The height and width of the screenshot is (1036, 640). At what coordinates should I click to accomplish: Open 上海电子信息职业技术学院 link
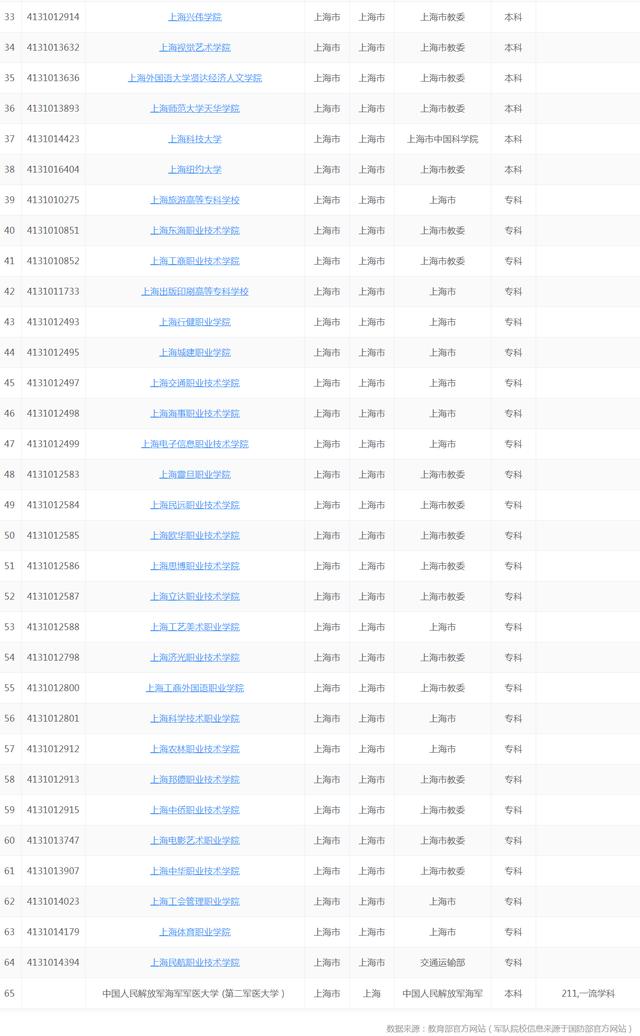pos(195,444)
